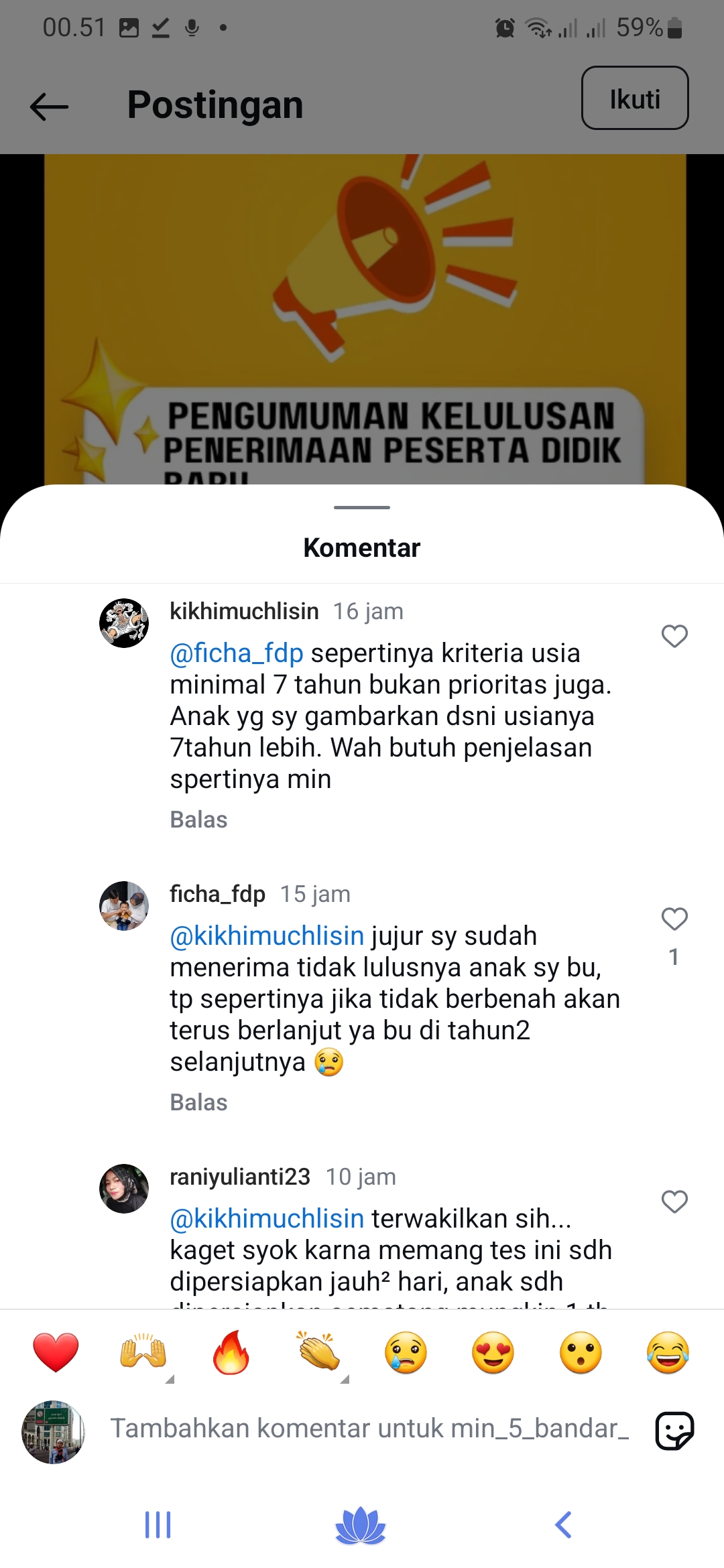Insert the red heart emoji
This screenshot has height=1568, width=724.
click(56, 1352)
